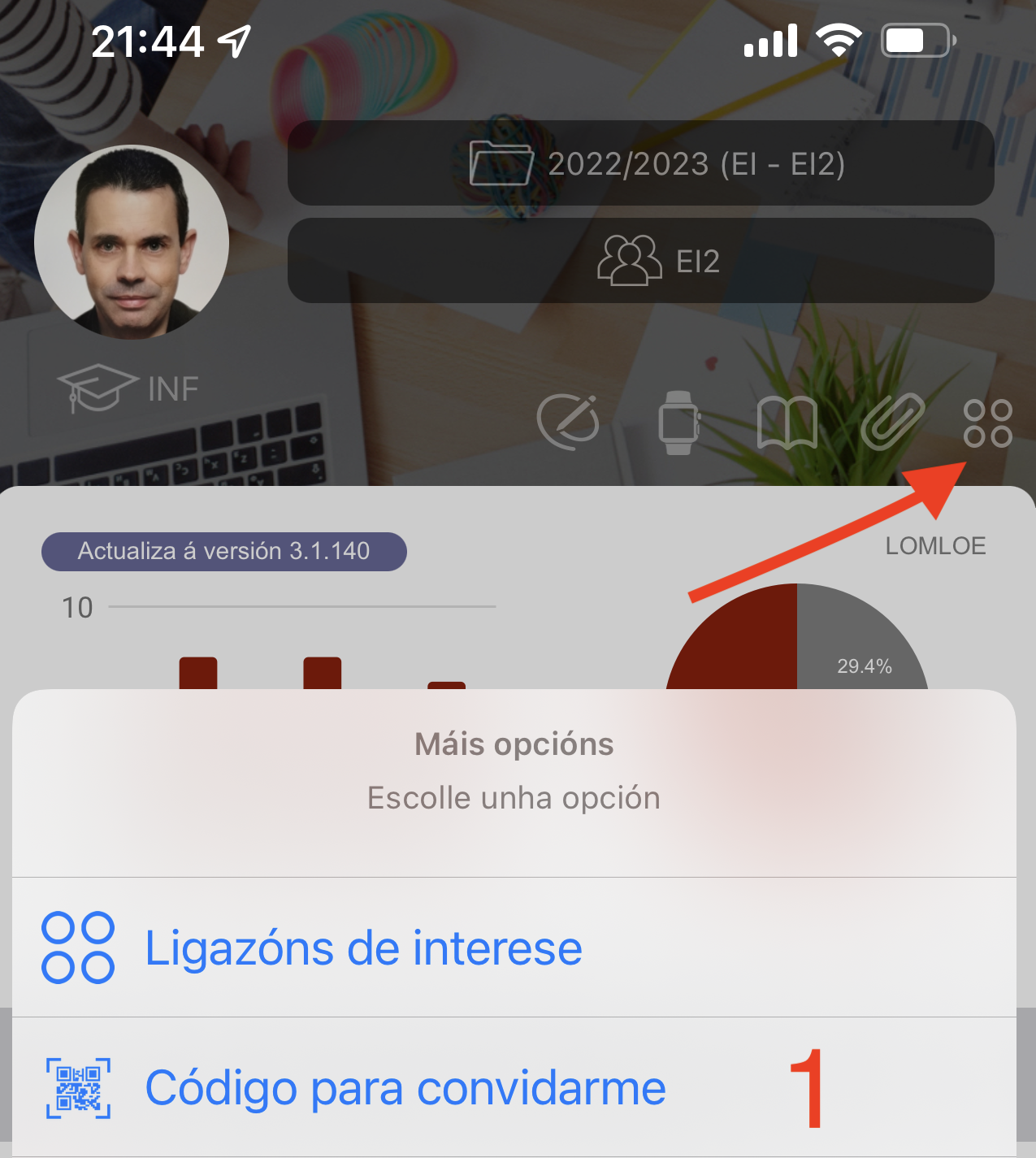Open the four-circles more options icon

[x=987, y=423]
